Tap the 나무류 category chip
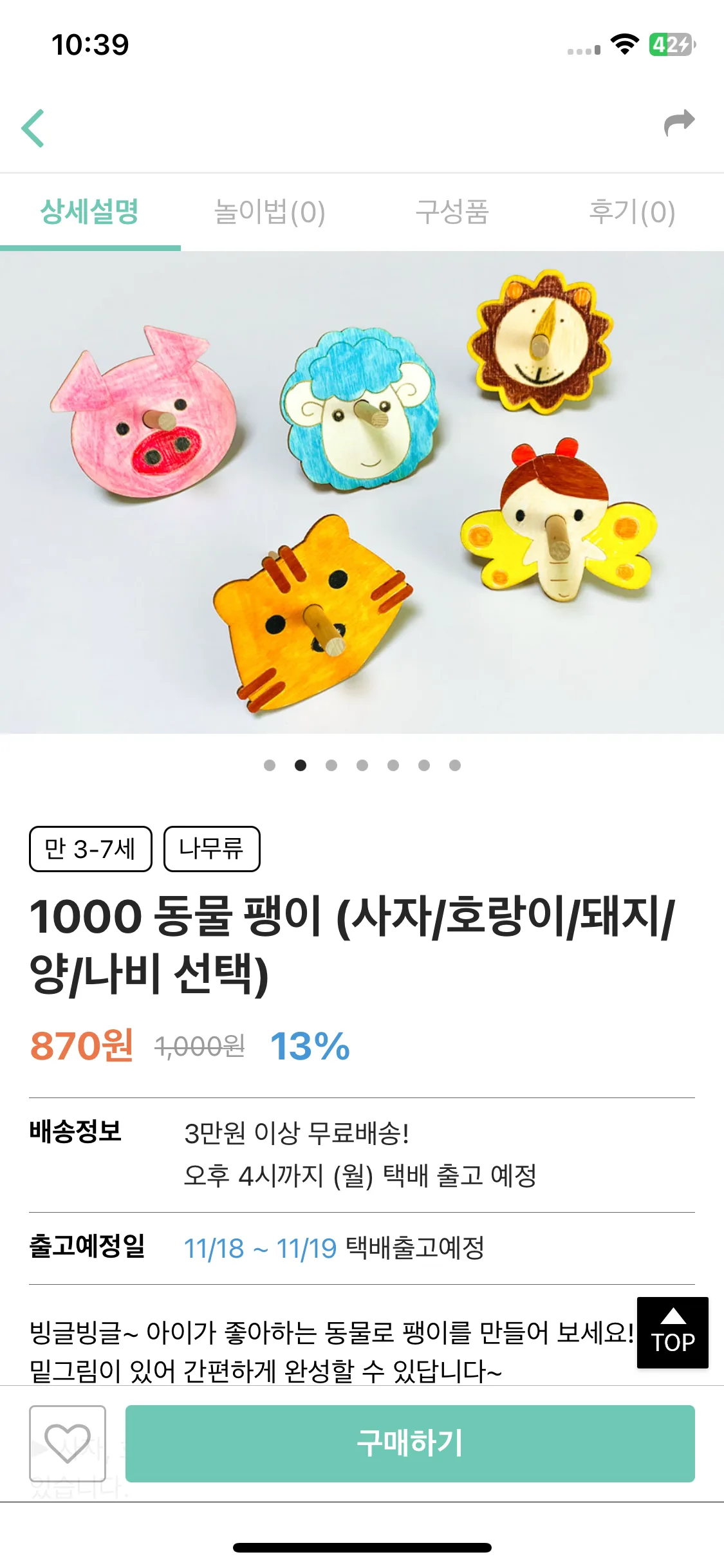The image size is (724, 1568). point(212,849)
